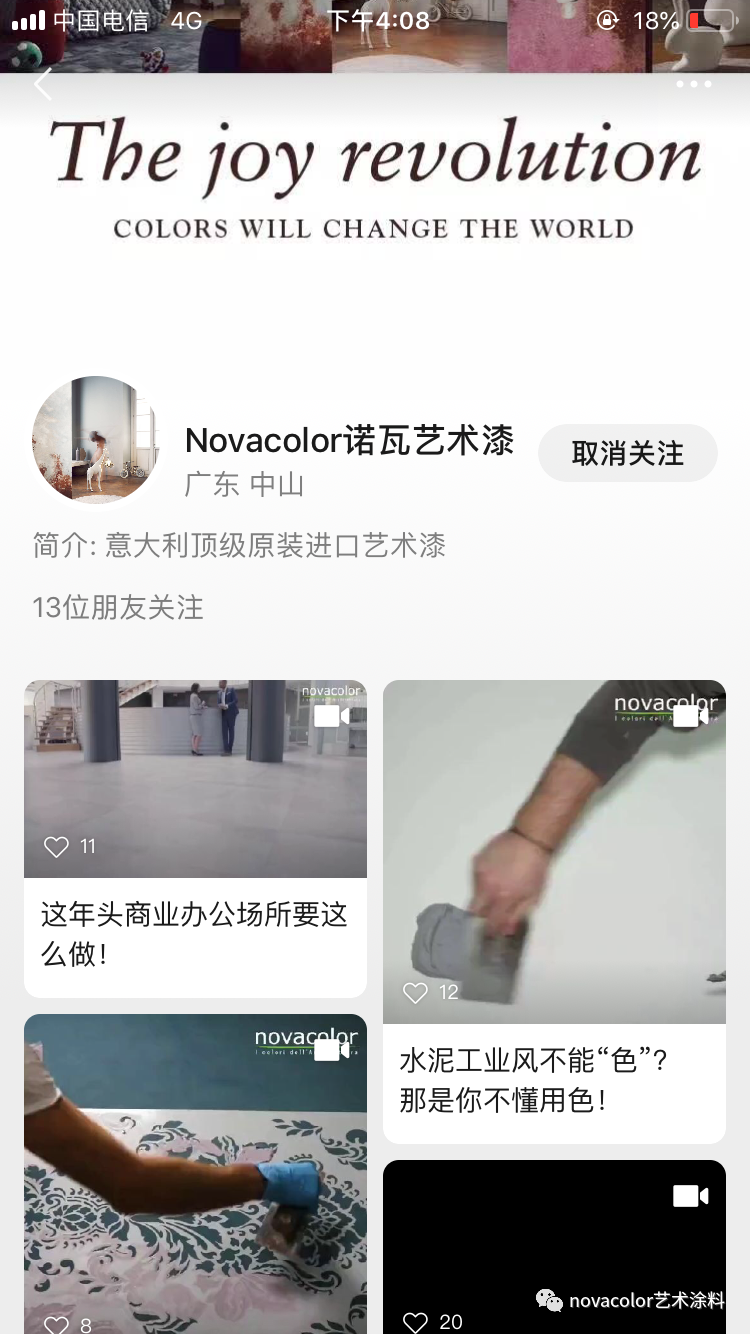Image resolution: width=750 pixels, height=1334 pixels.
Task: Open the three-dot overflow menu
Action: pos(693,85)
